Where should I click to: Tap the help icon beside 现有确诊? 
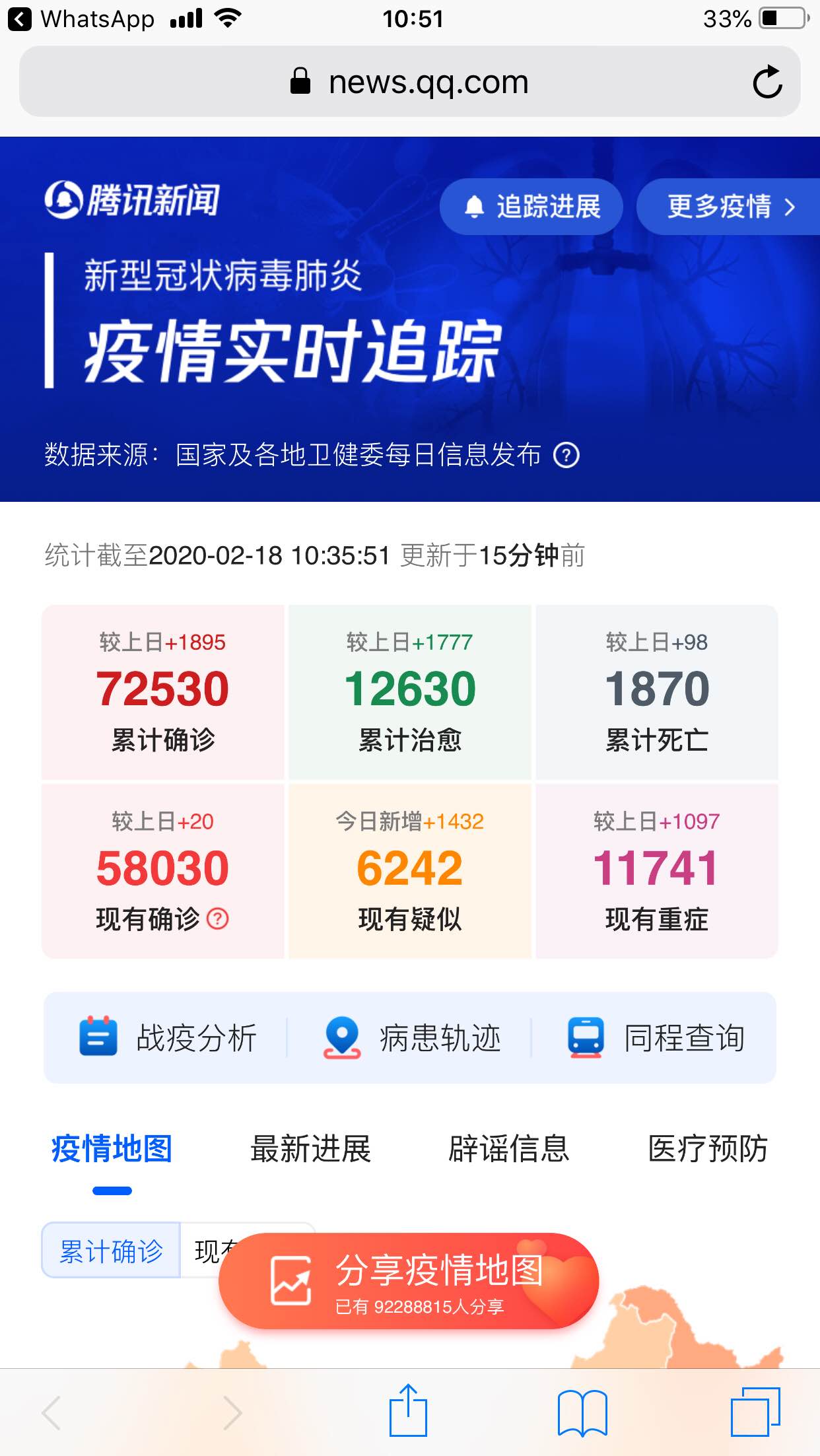click(x=218, y=919)
